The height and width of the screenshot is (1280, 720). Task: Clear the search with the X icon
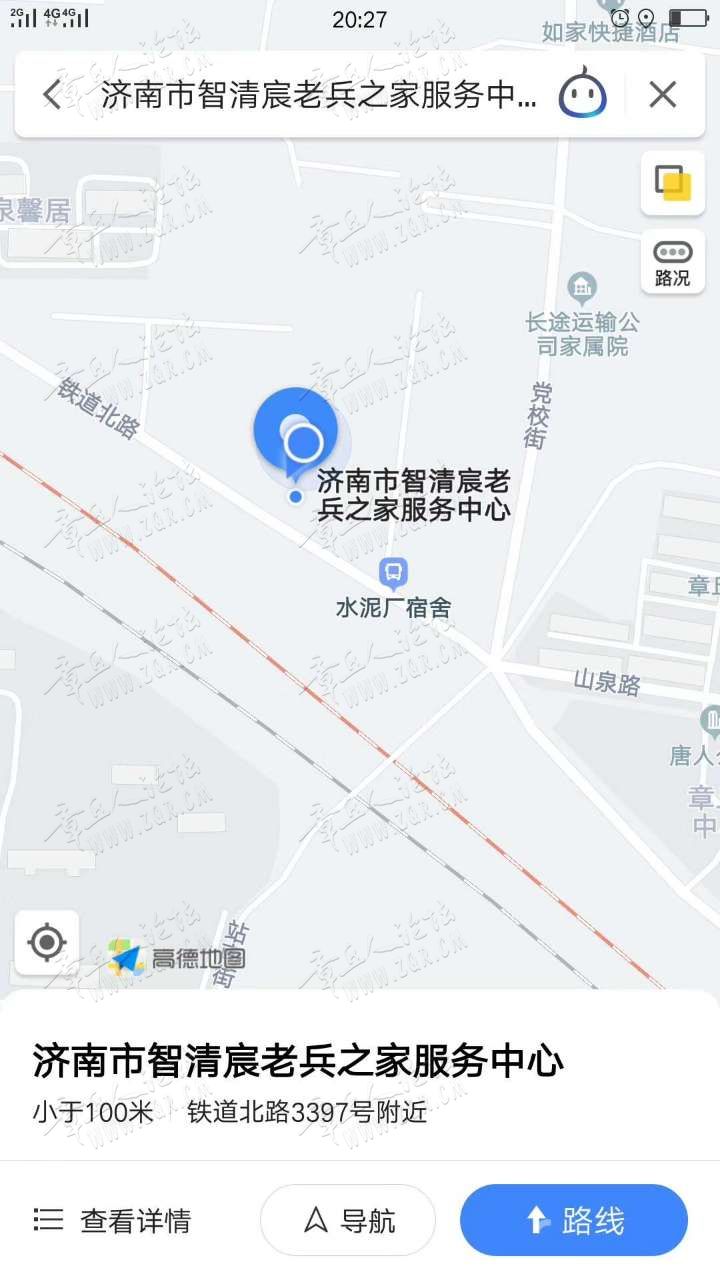pyautogui.click(x=663, y=95)
